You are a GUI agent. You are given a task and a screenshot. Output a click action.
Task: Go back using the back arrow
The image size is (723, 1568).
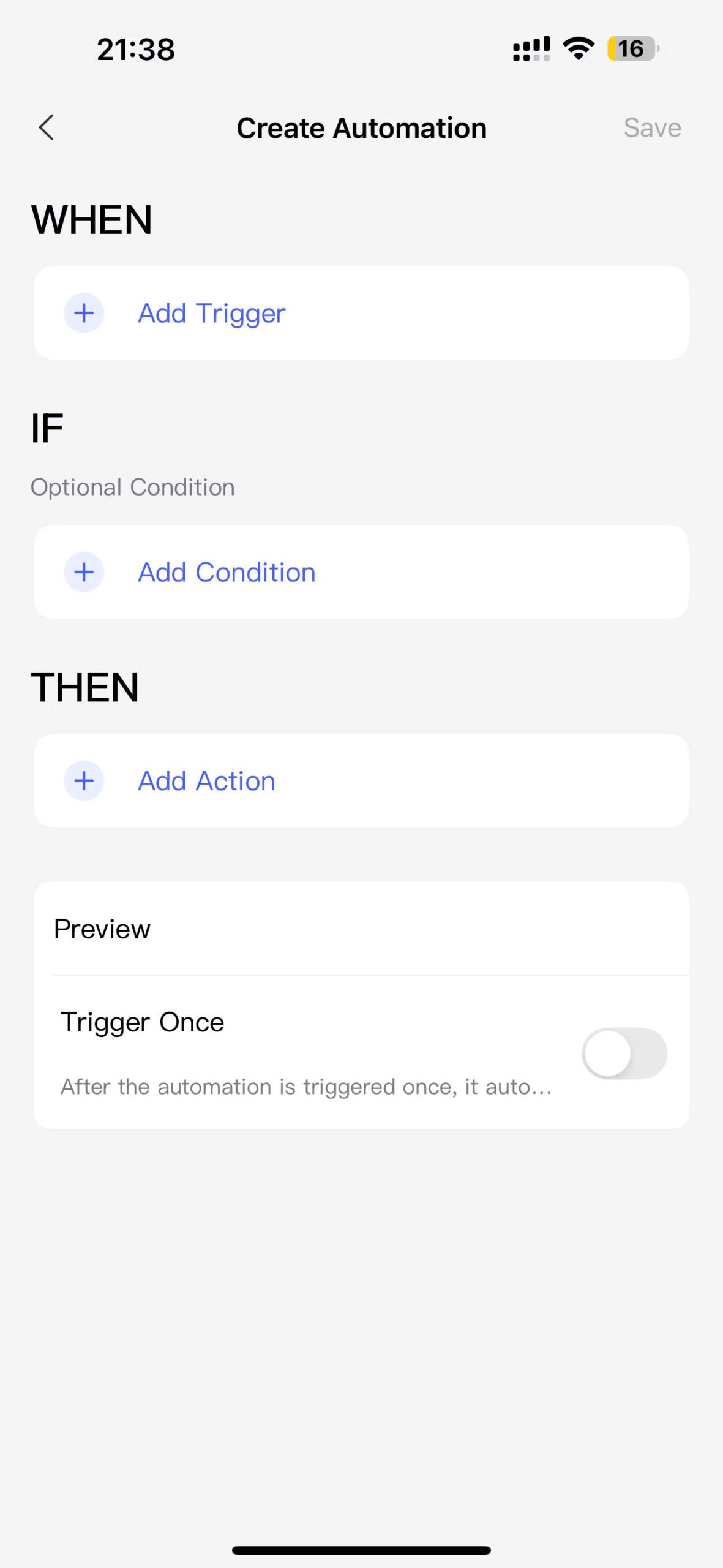point(47,127)
